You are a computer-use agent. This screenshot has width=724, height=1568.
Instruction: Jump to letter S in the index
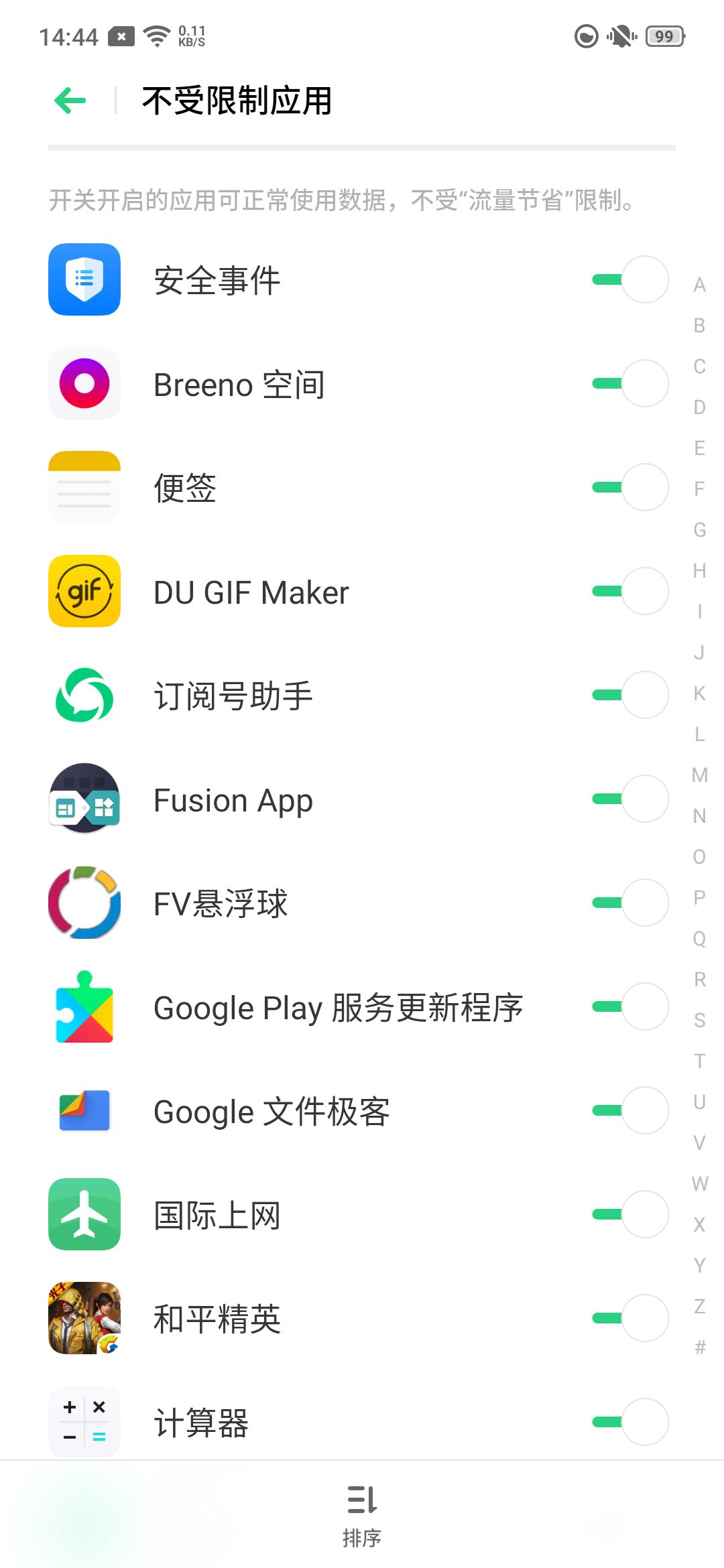click(x=699, y=1021)
